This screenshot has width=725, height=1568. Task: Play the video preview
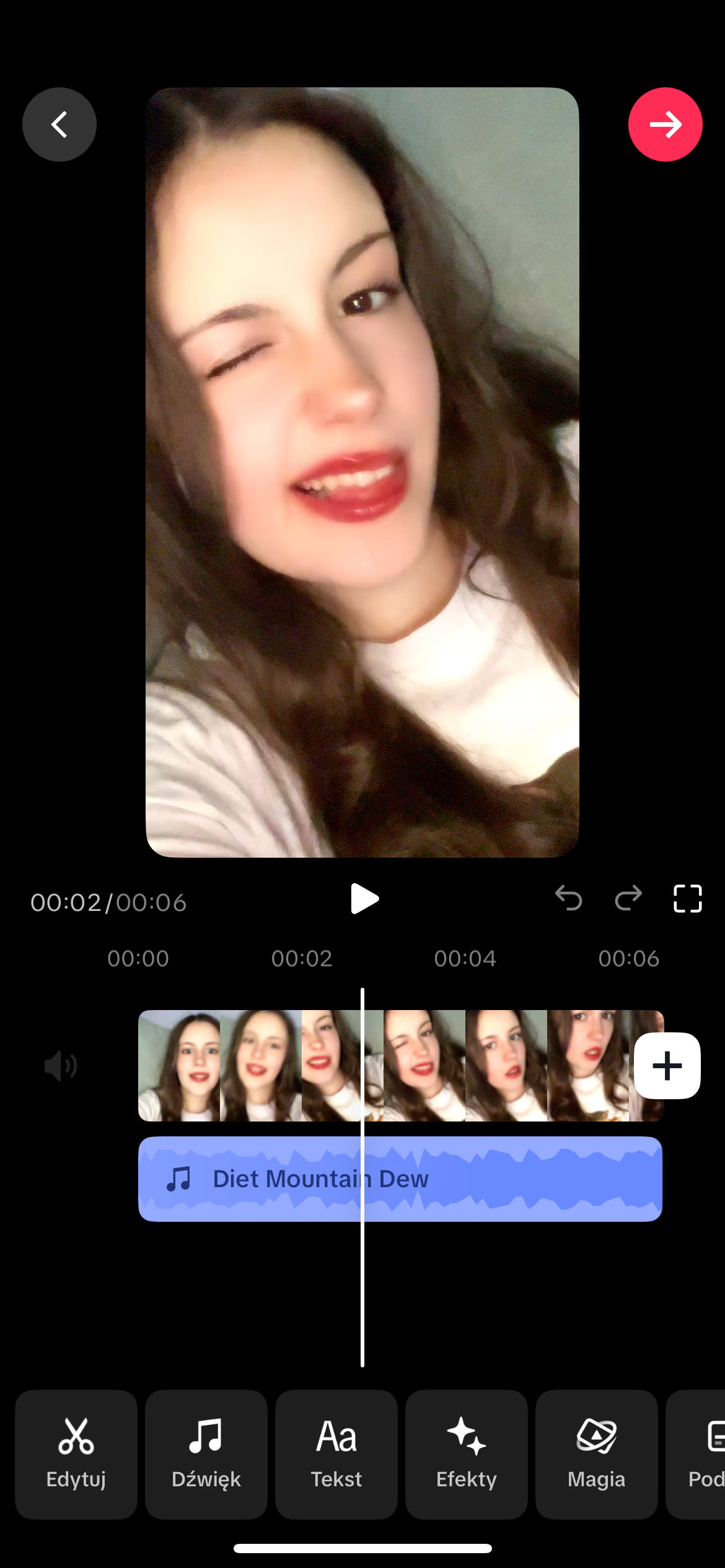pyautogui.click(x=364, y=899)
